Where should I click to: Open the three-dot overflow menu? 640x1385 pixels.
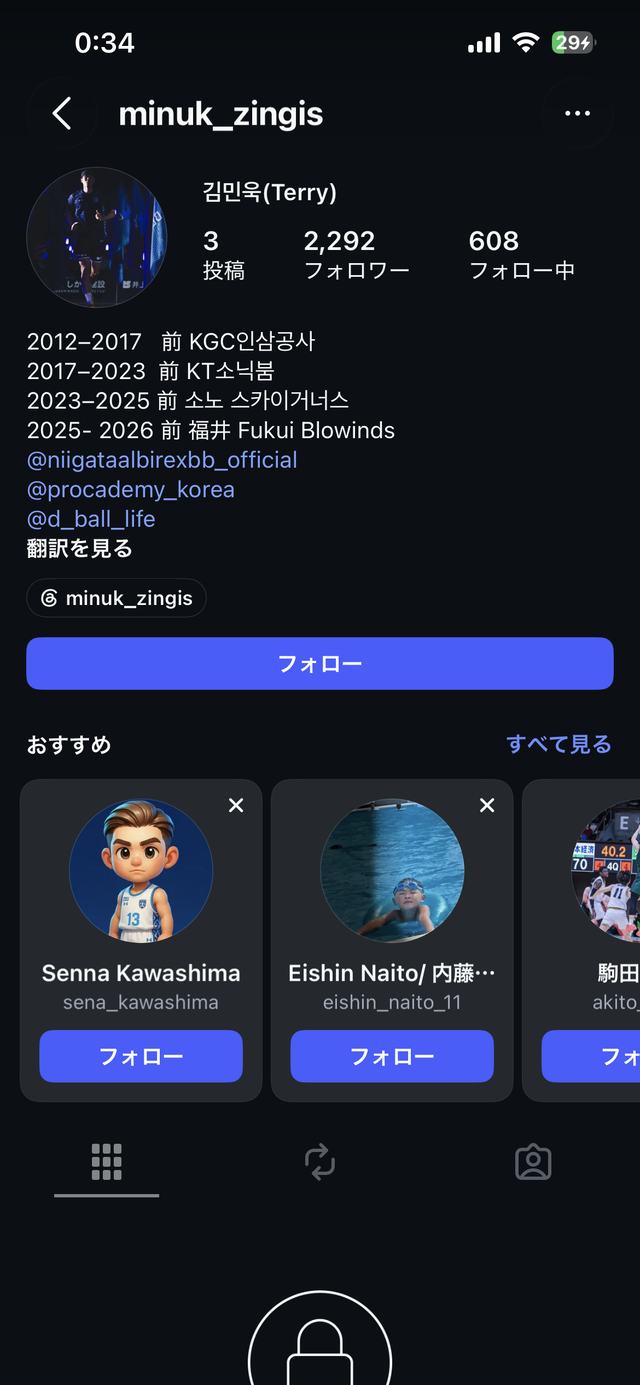click(x=577, y=114)
